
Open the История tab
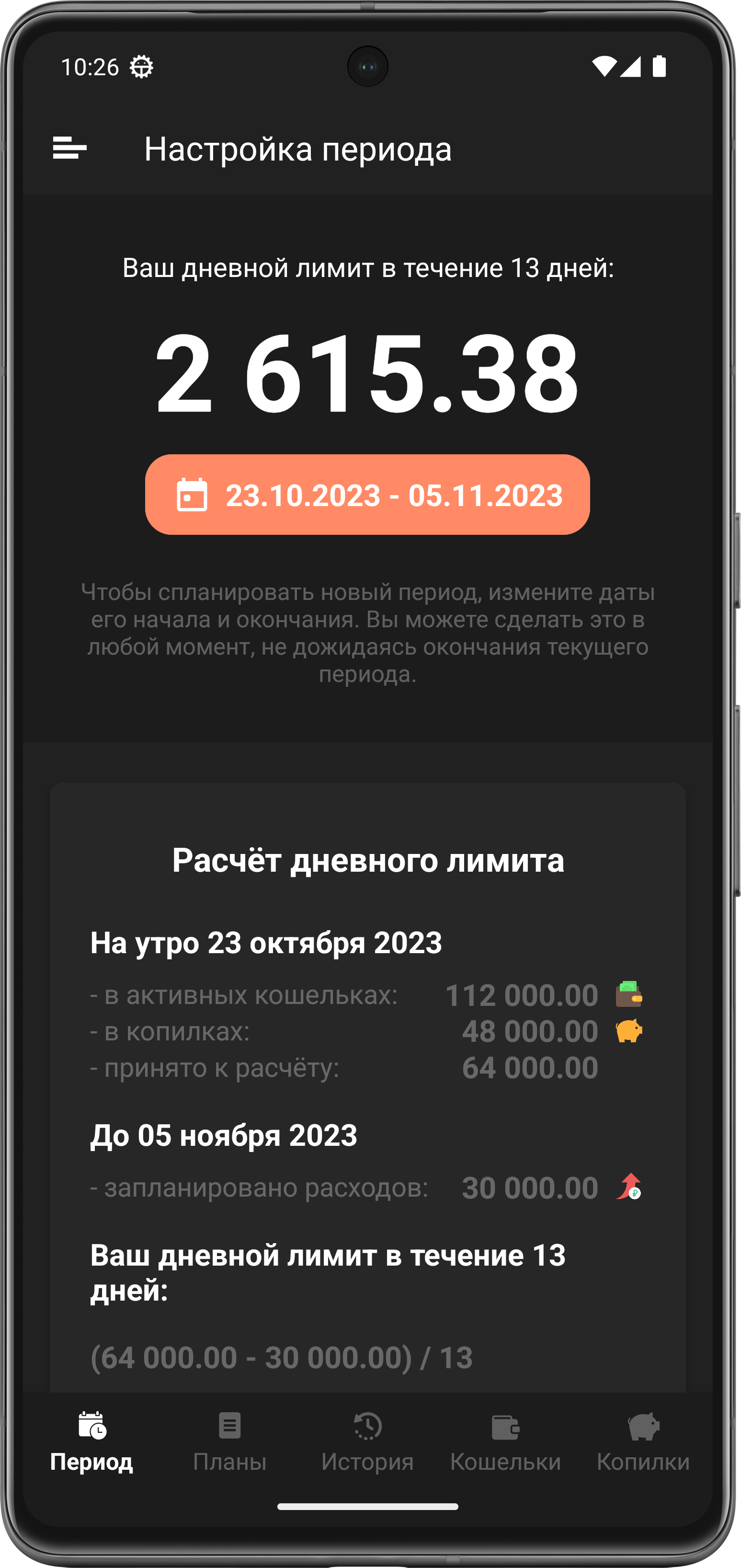coord(367,1441)
